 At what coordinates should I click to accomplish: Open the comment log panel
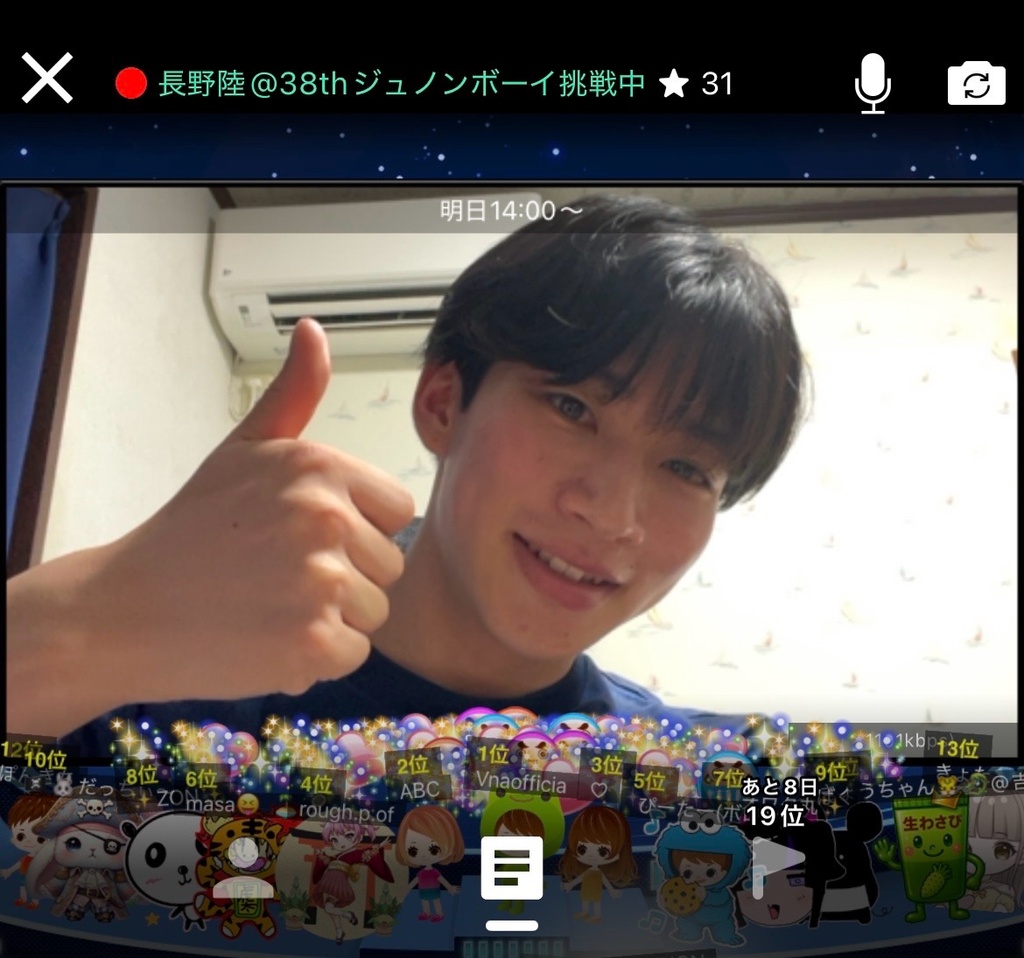511,869
